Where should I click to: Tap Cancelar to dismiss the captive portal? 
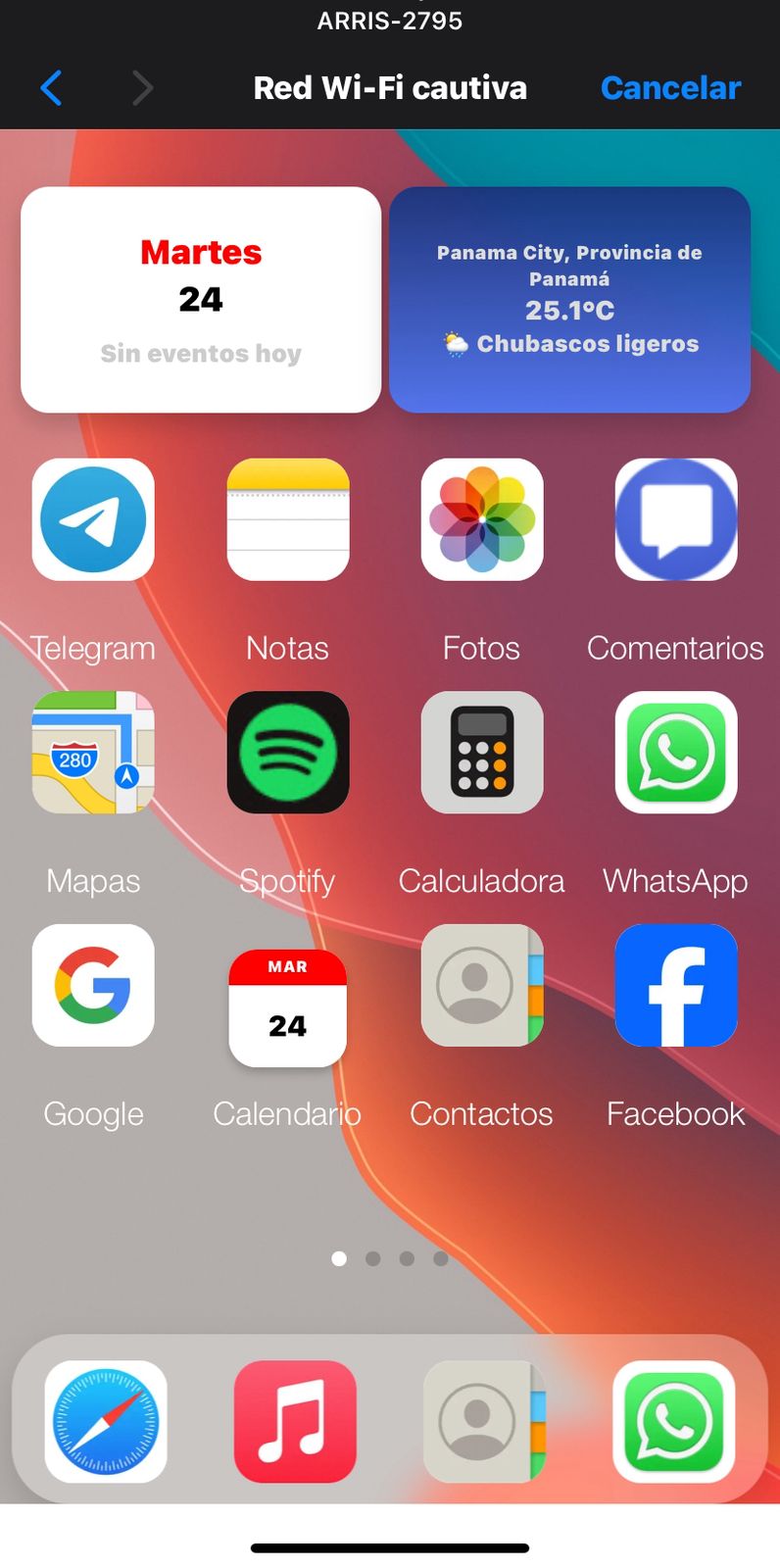click(670, 87)
